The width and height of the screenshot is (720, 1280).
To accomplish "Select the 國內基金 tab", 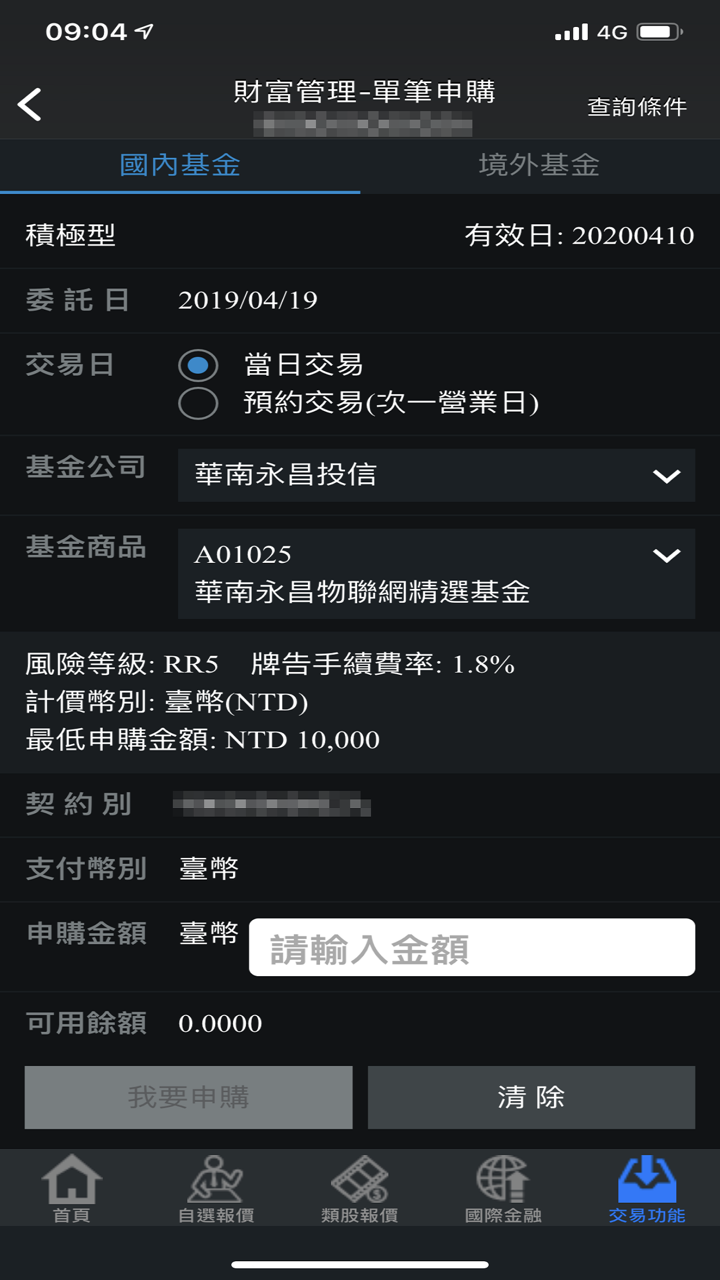I will (180, 165).
